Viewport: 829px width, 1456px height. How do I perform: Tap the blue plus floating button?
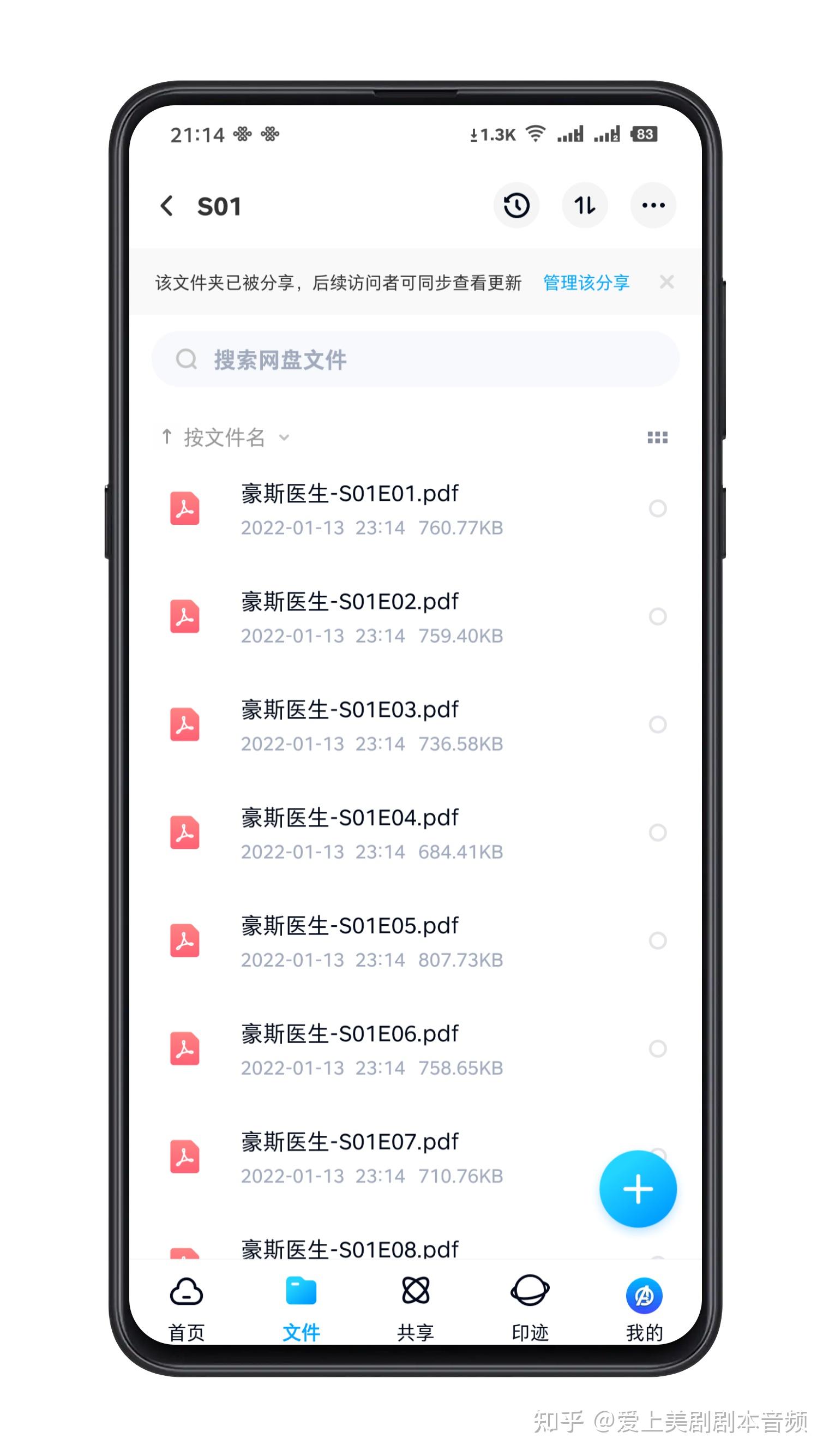point(638,1189)
